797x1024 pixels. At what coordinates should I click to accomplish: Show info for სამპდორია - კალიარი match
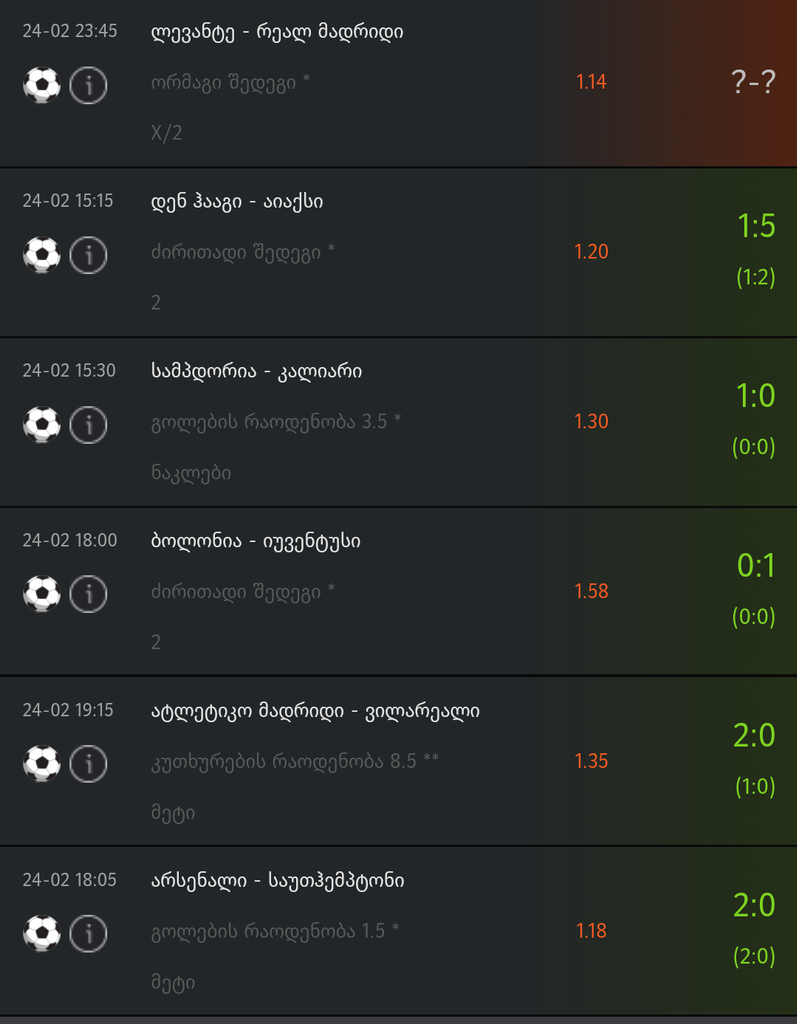pyautogui.click(x=89, y=425)
